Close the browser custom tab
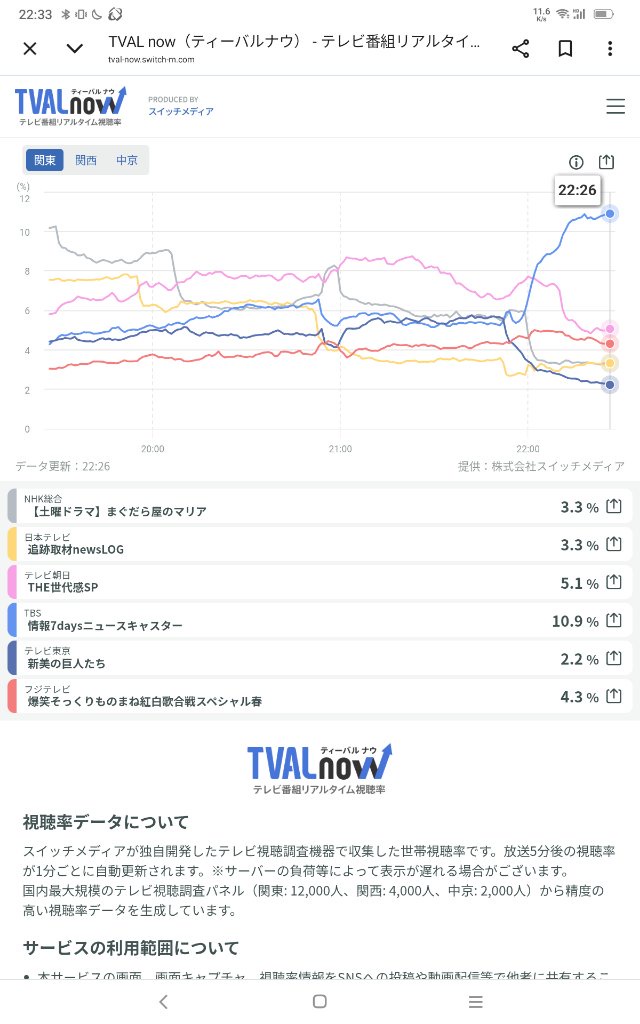The width and height of the screenshot is (640, 1024). [x=30, y=48]
